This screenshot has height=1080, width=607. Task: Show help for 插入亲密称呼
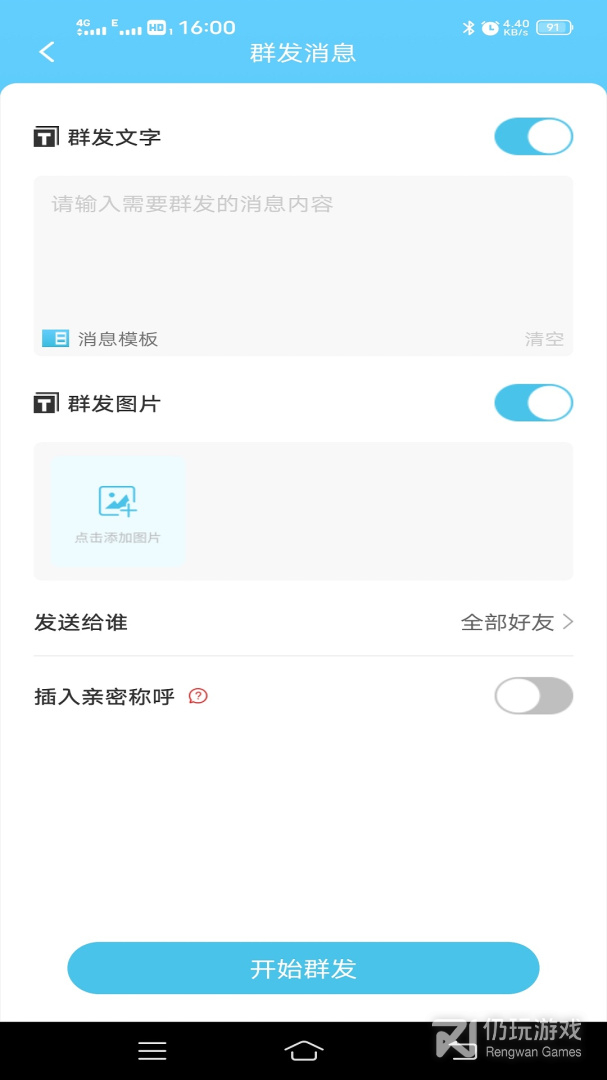(x=198, y=696)
